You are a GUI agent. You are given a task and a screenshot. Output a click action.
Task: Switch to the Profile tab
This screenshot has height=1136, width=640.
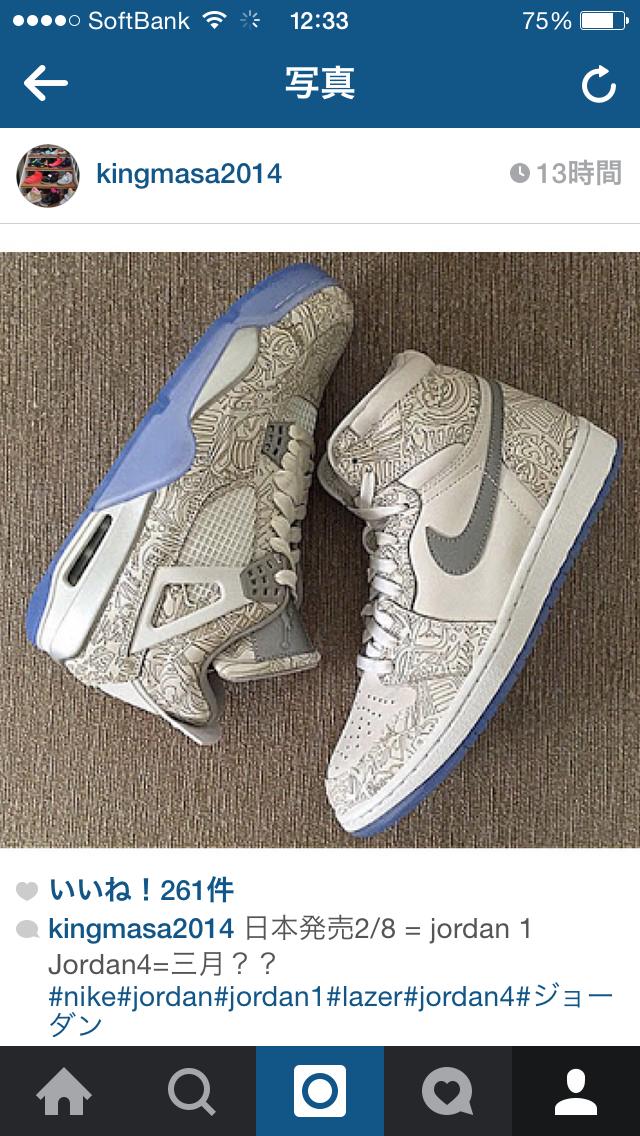pyautogui.click(x=576, y=1092)
